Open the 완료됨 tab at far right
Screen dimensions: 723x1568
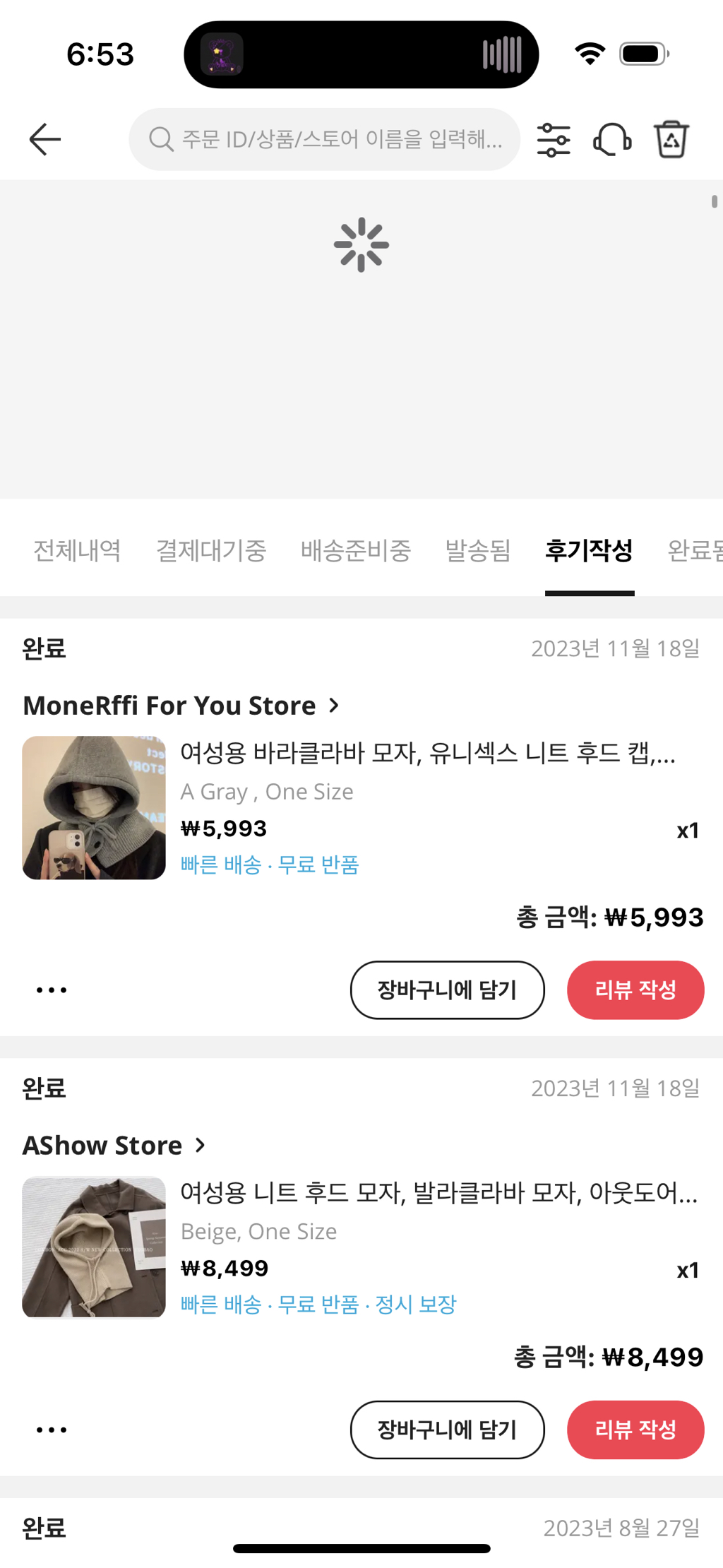pos(695,551)
